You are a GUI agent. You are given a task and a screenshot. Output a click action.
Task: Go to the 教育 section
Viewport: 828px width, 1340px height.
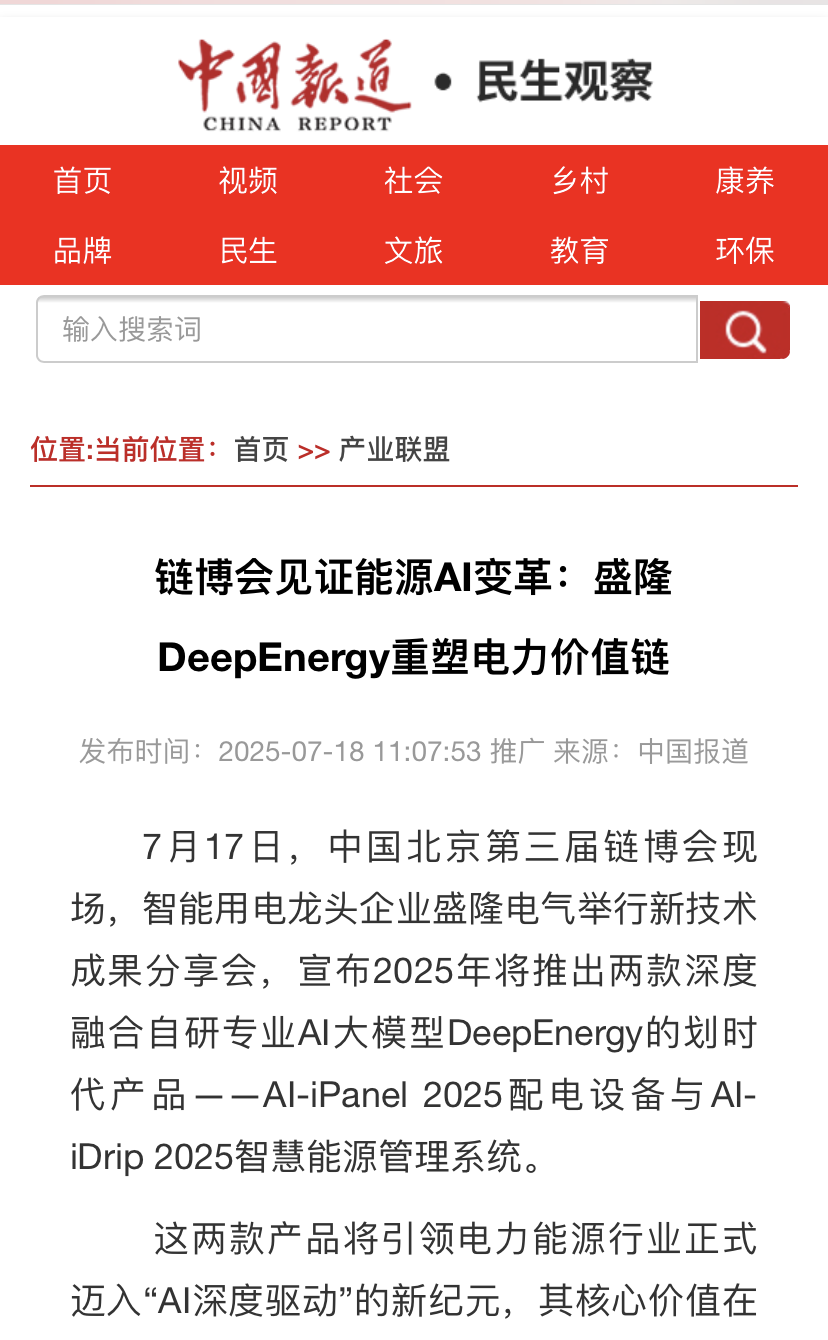(x=579, y=250)
